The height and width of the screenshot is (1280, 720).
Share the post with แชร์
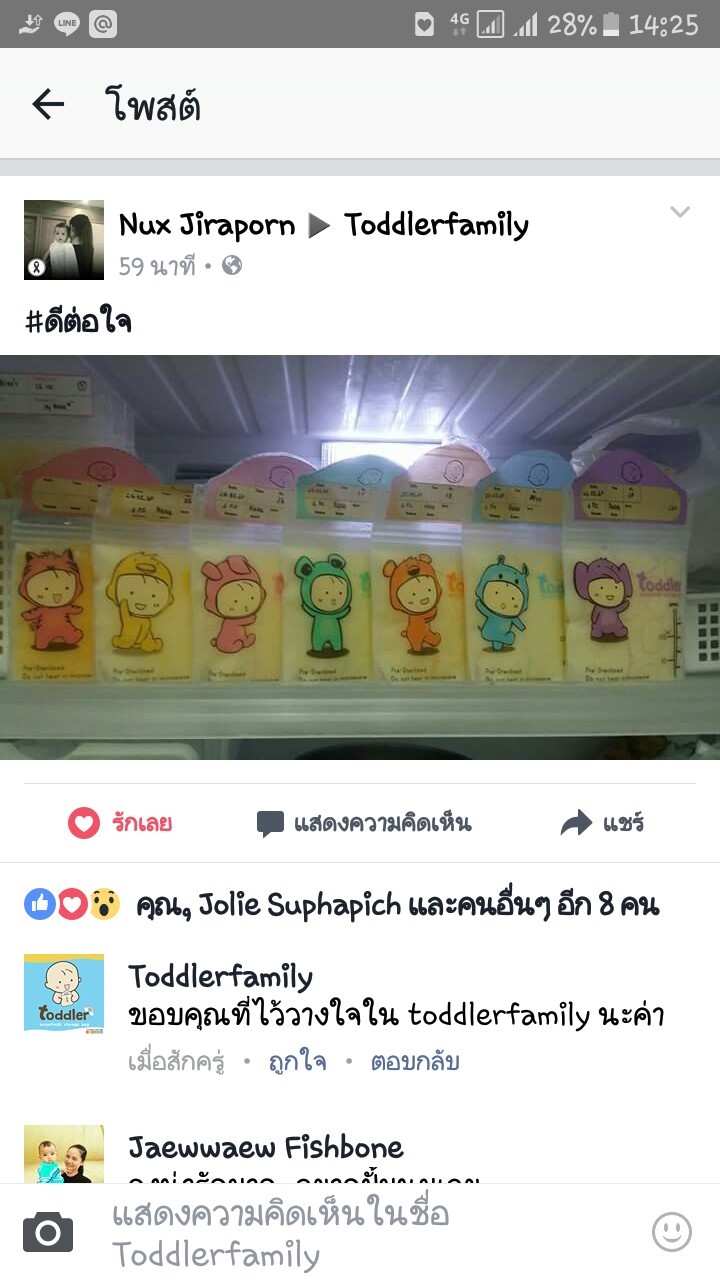pyautogui.click(x=602, y=823)
